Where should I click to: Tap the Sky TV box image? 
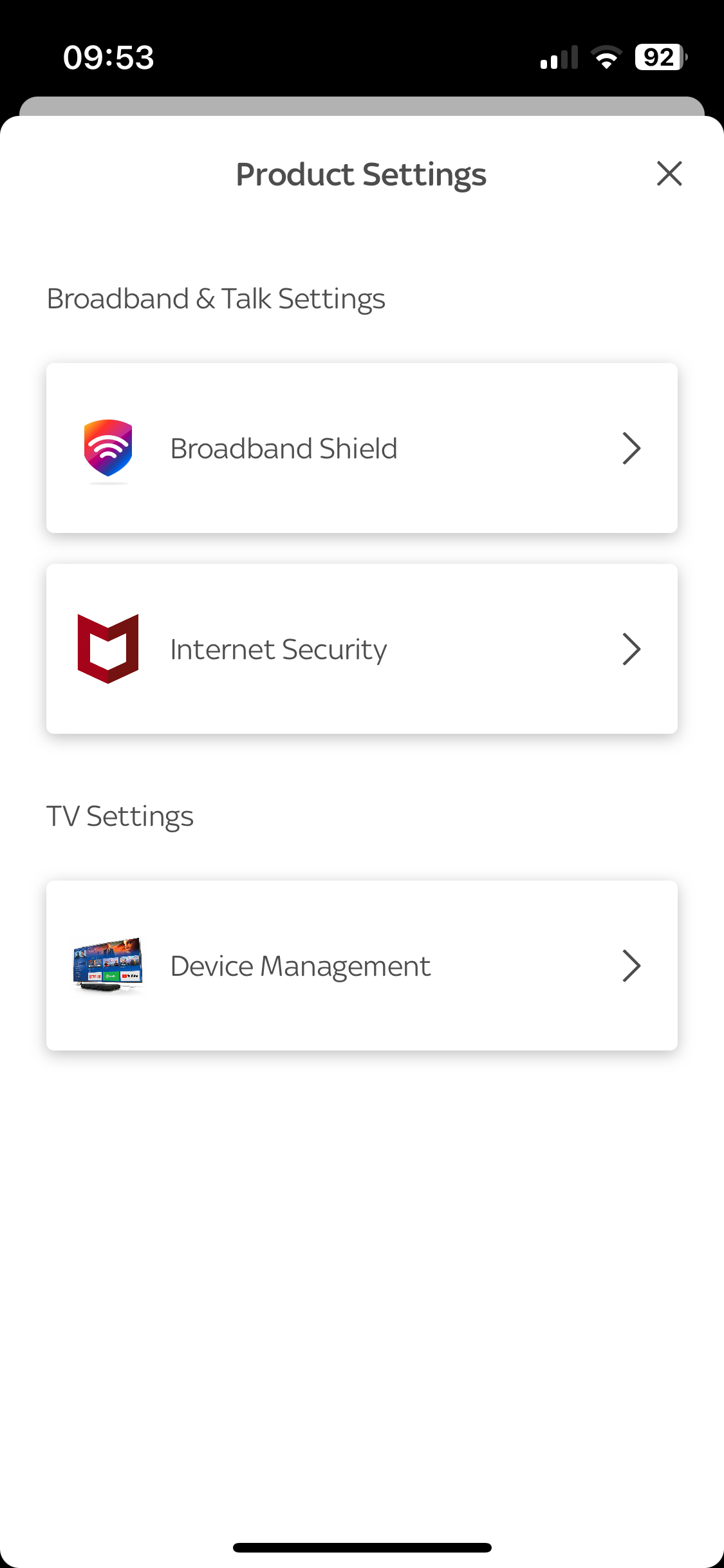(x=108, y=966)
